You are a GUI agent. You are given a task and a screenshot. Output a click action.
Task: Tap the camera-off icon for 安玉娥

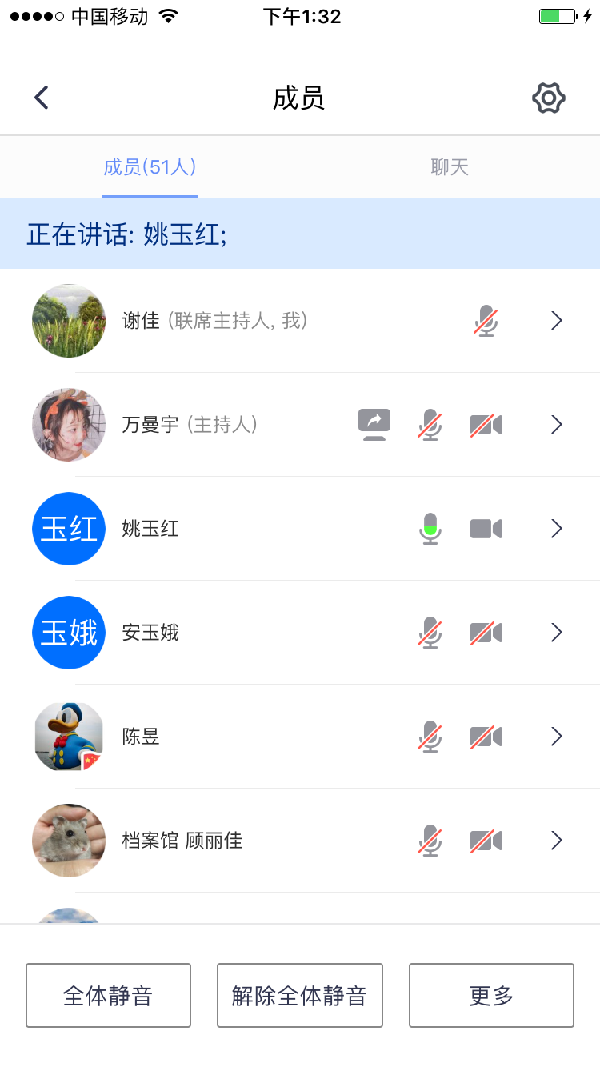[x=486, y=633]
